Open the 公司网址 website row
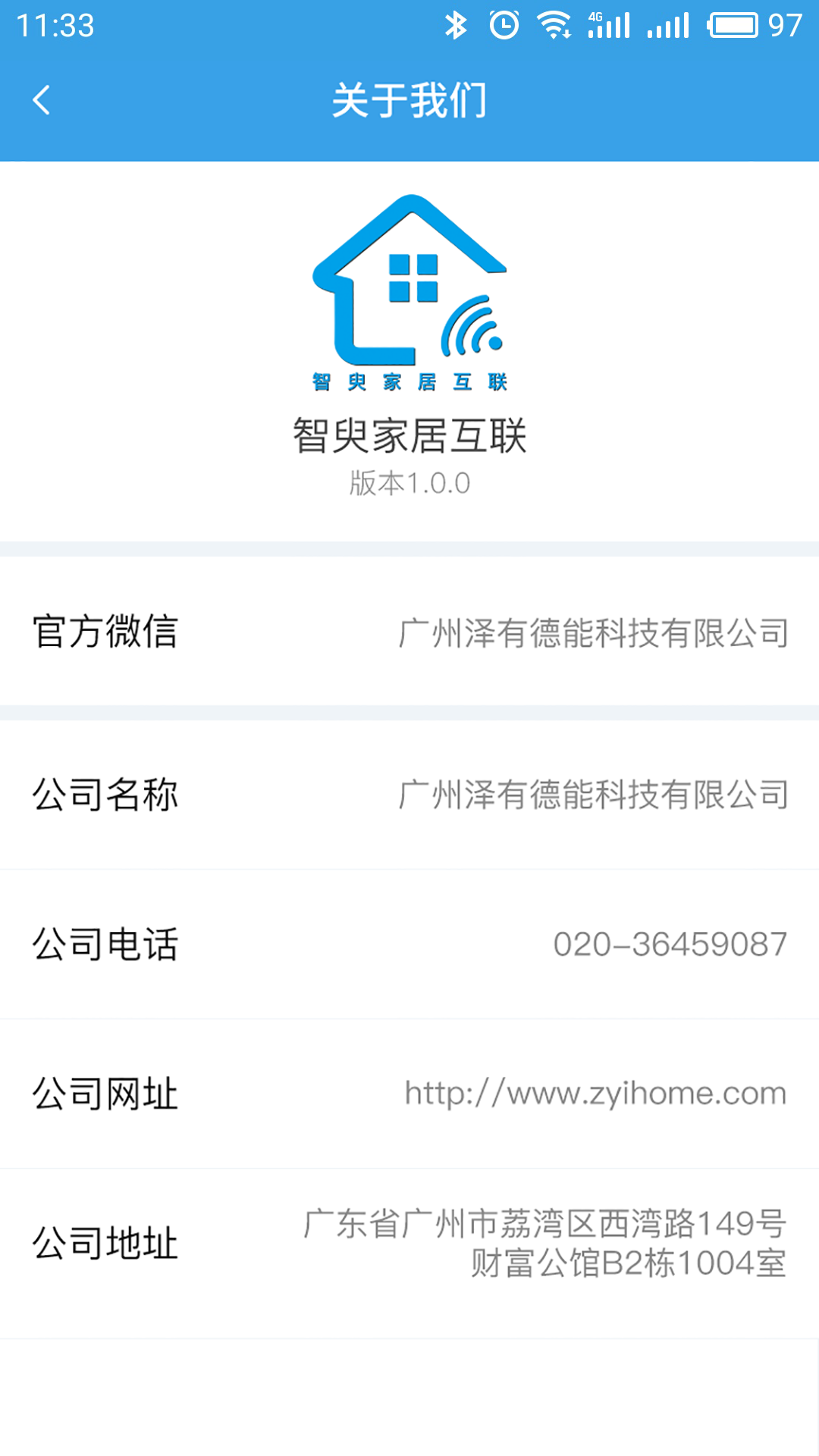Screen dimensions: 819x1456 [x=409, y=1094]
